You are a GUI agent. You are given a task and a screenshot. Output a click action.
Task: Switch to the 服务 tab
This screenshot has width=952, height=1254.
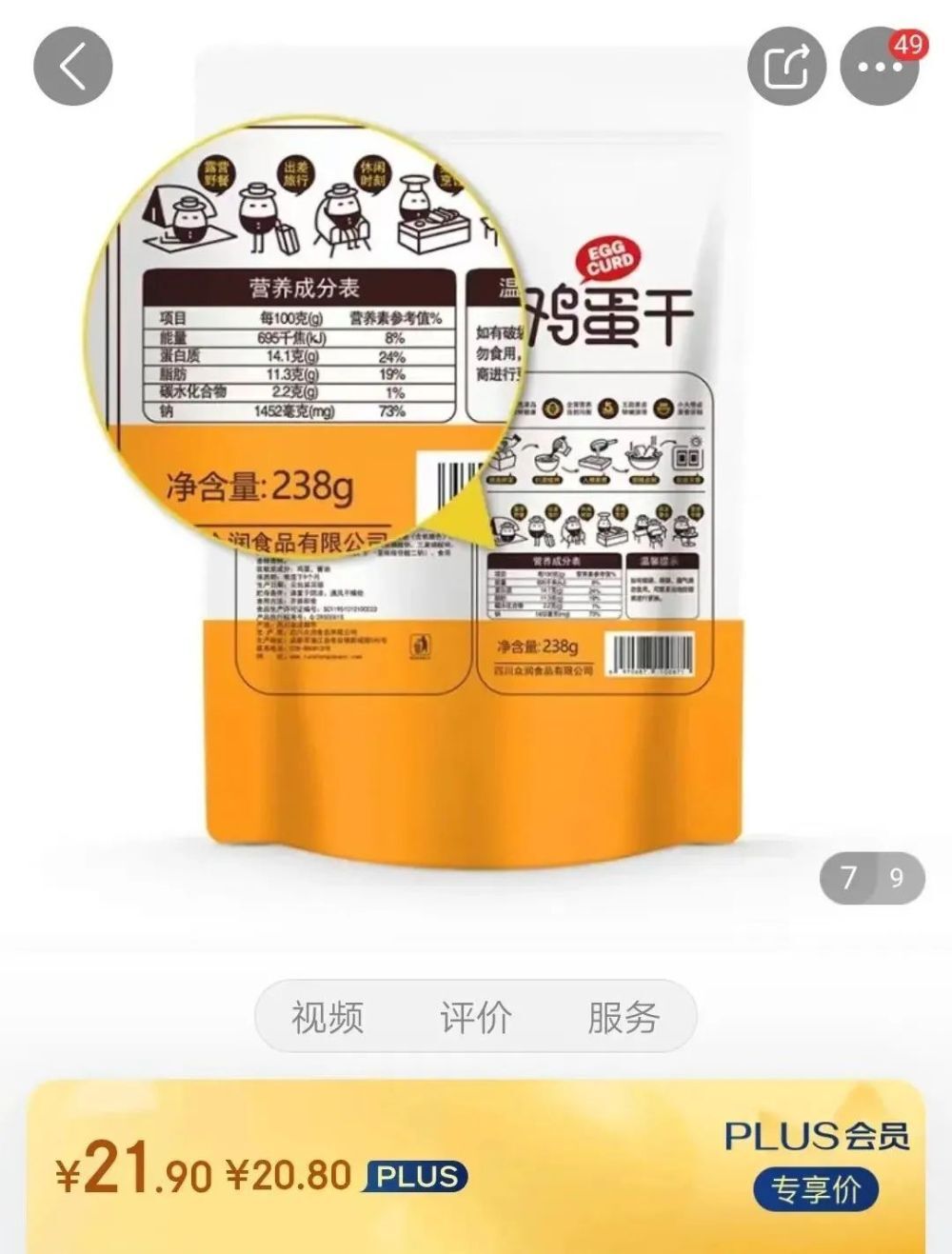tap(624, 1017)
